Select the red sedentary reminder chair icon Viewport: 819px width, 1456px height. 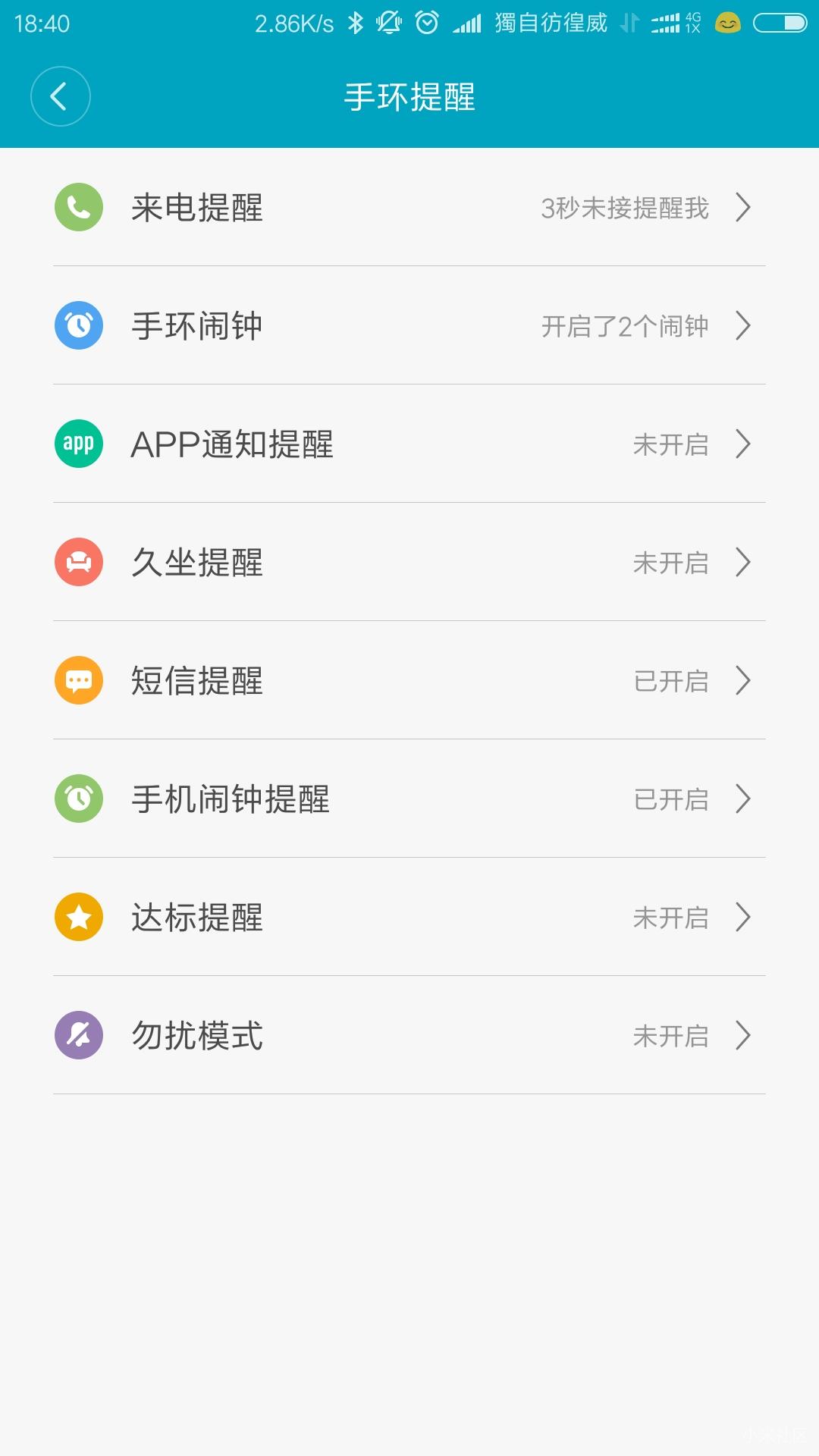pos(78,562)
